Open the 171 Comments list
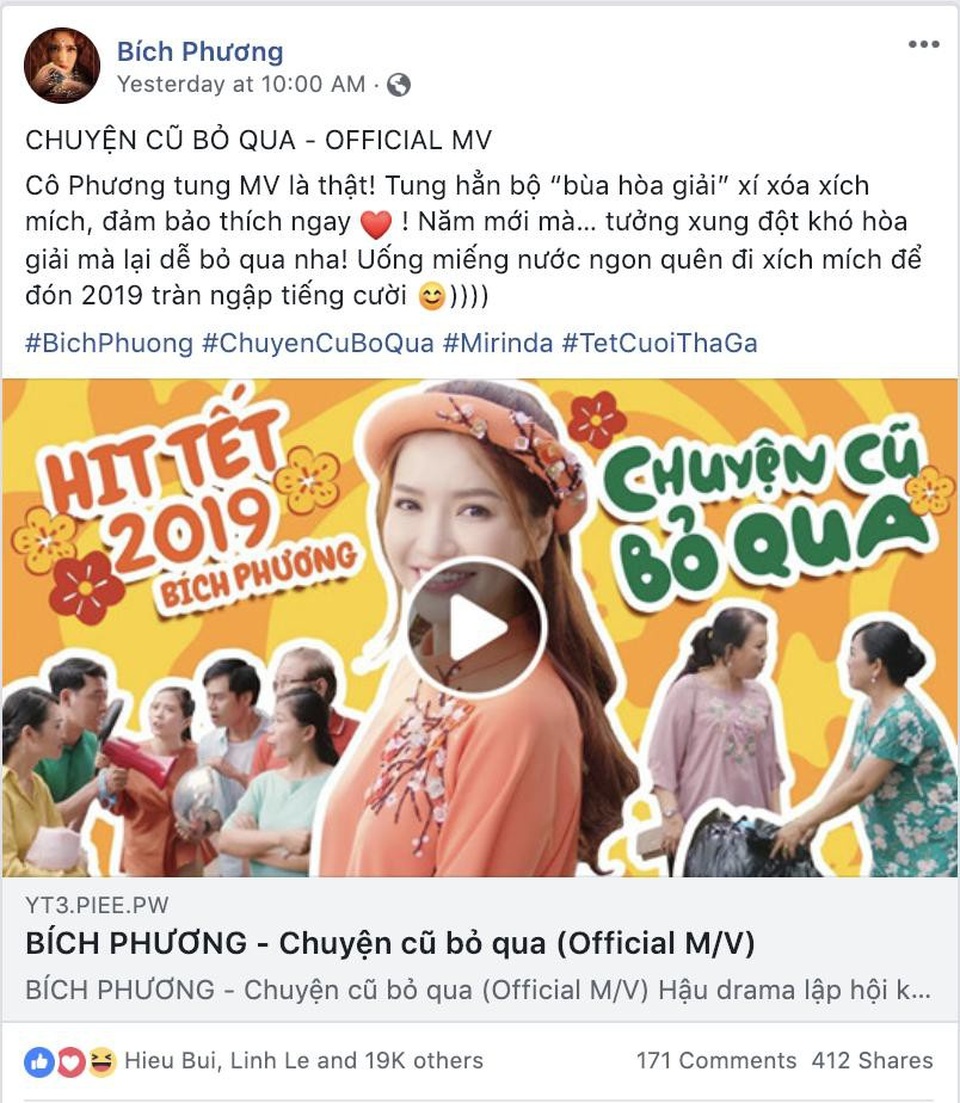Screen dimensions: 960x1103 [716, 1061]
